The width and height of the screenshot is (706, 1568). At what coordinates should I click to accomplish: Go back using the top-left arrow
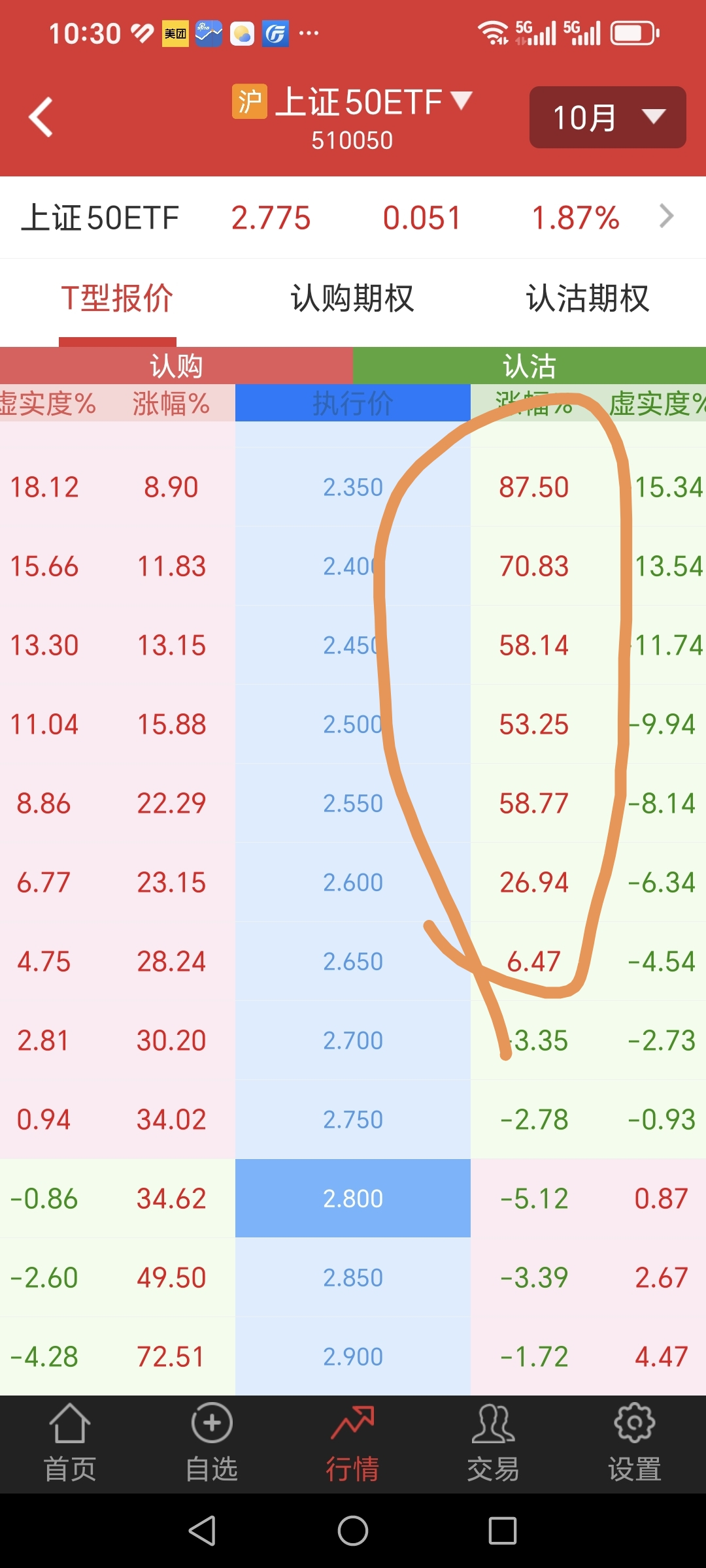(41, 118)
